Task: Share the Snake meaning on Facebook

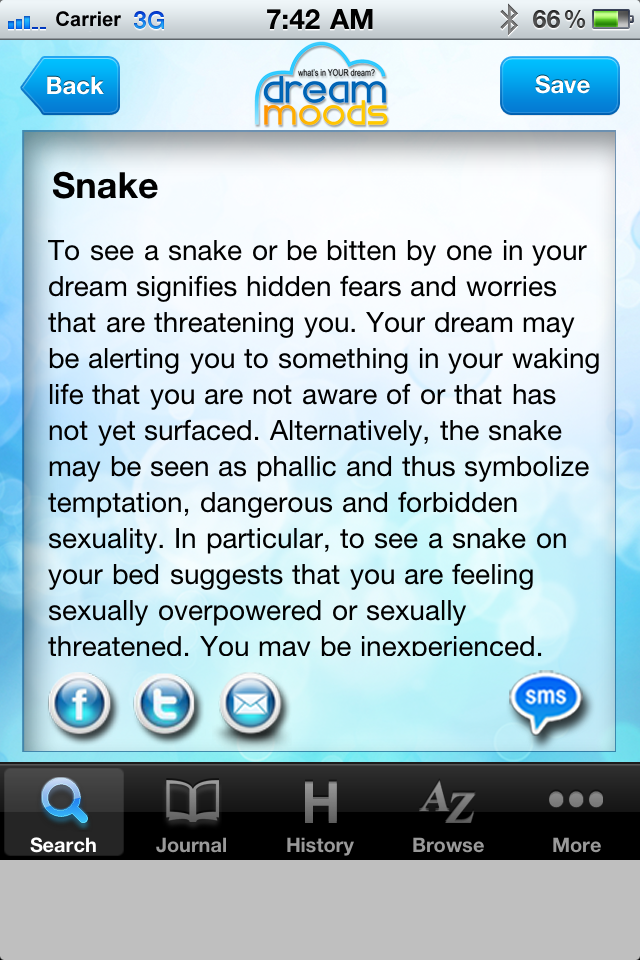Action: point(80,706)
